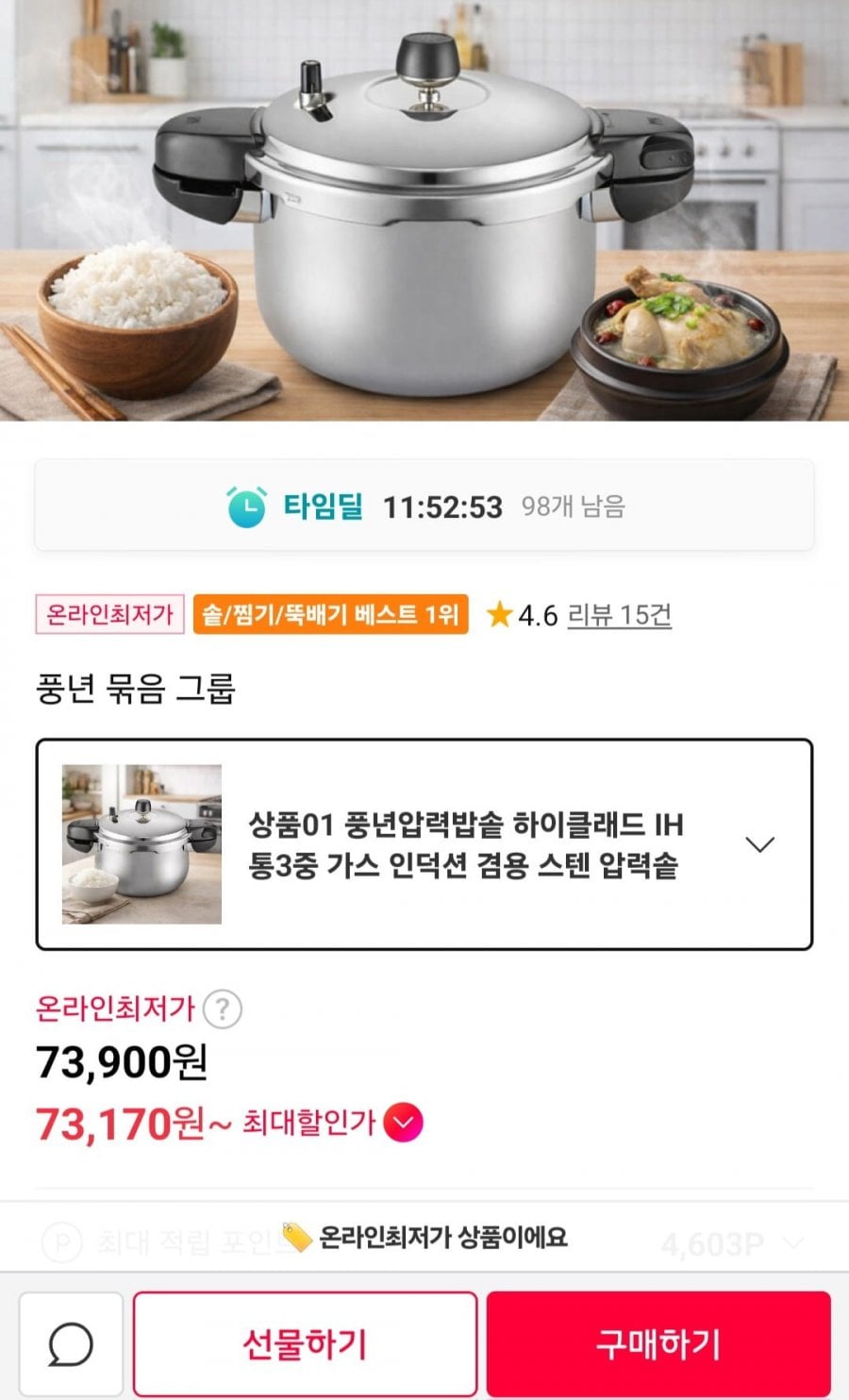Tap 구매하기 to buy the pressure cooker
This screenshot has height=1400, width=849.
tap(658, 1343)
